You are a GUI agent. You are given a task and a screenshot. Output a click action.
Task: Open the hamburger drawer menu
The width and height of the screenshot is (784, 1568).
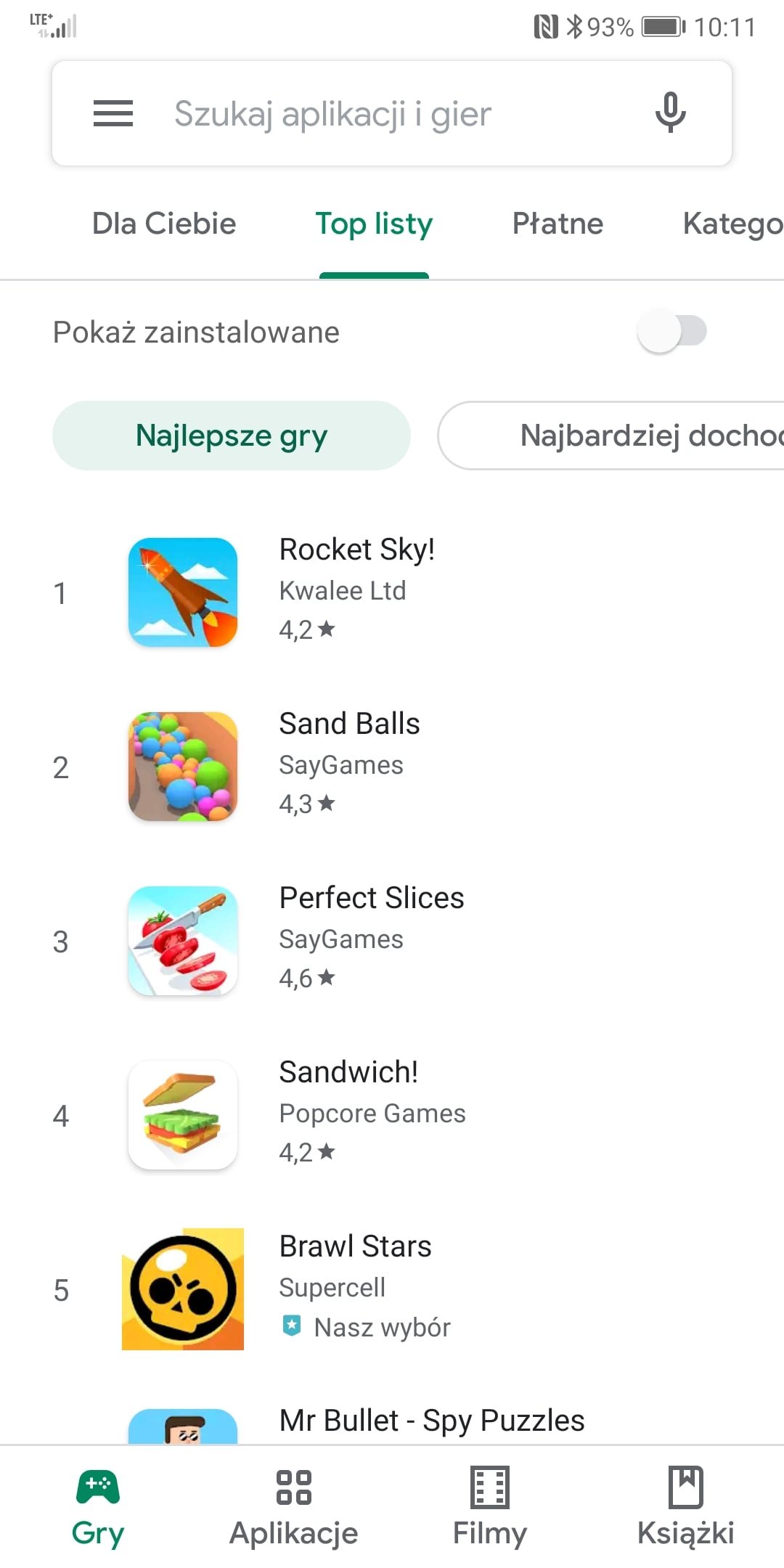coord(113,114)
